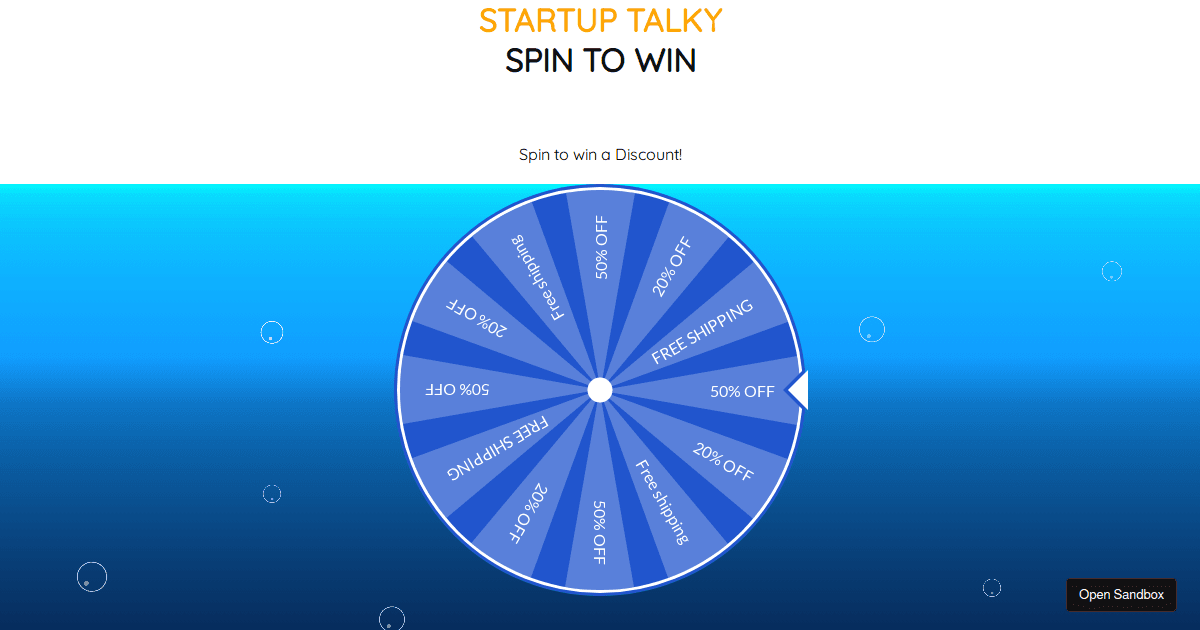Open Sandbox via the corner button
The image size is (1200, 630).
click(1121, 594)
